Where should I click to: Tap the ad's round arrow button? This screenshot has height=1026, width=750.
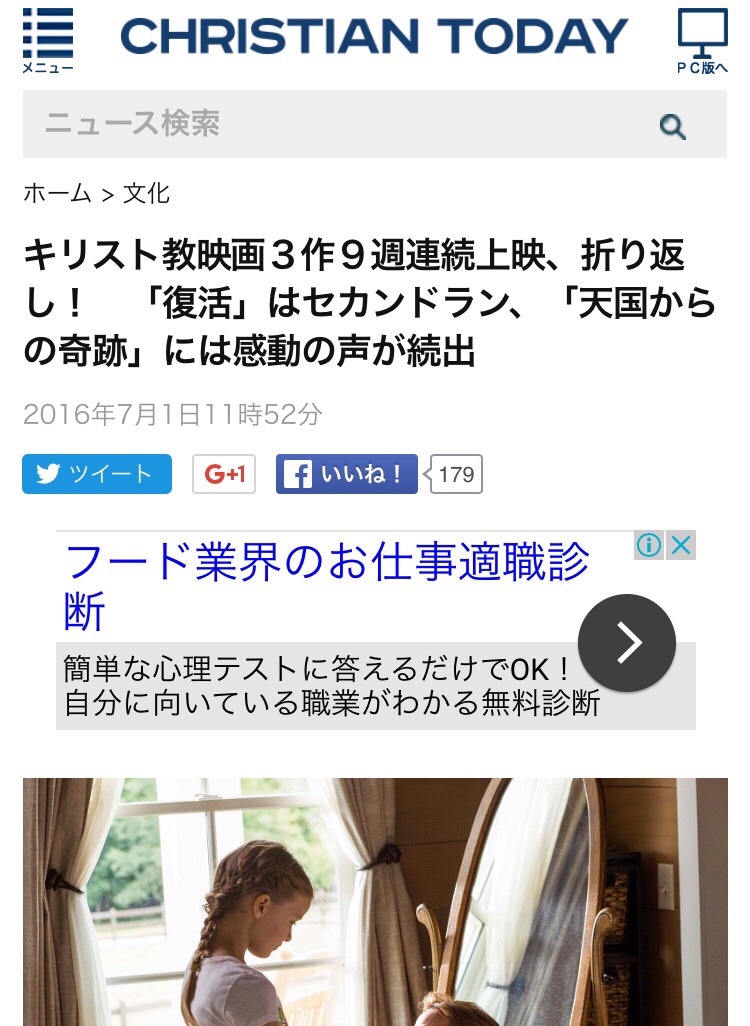pos(627,643)
